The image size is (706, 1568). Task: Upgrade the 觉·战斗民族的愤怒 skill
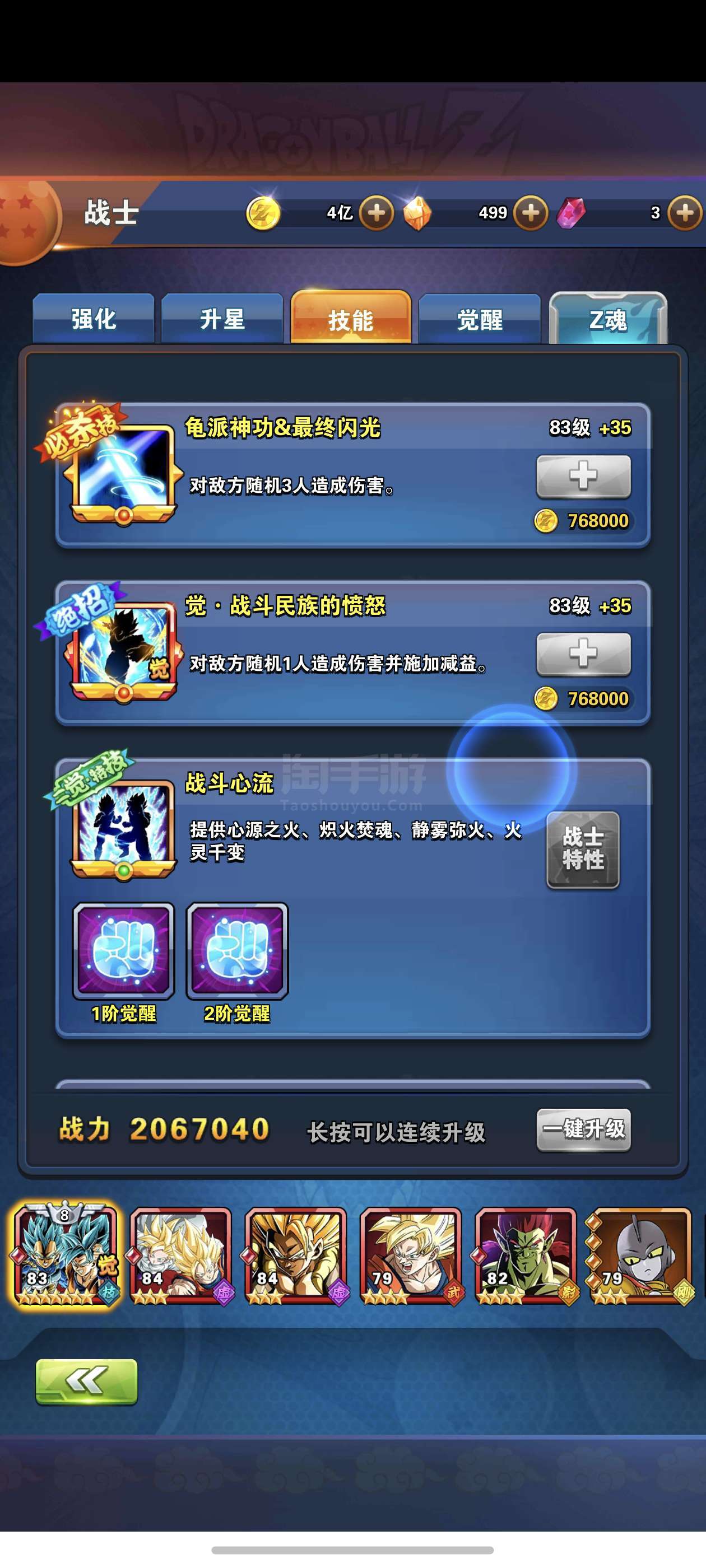(x=583, y=654)
